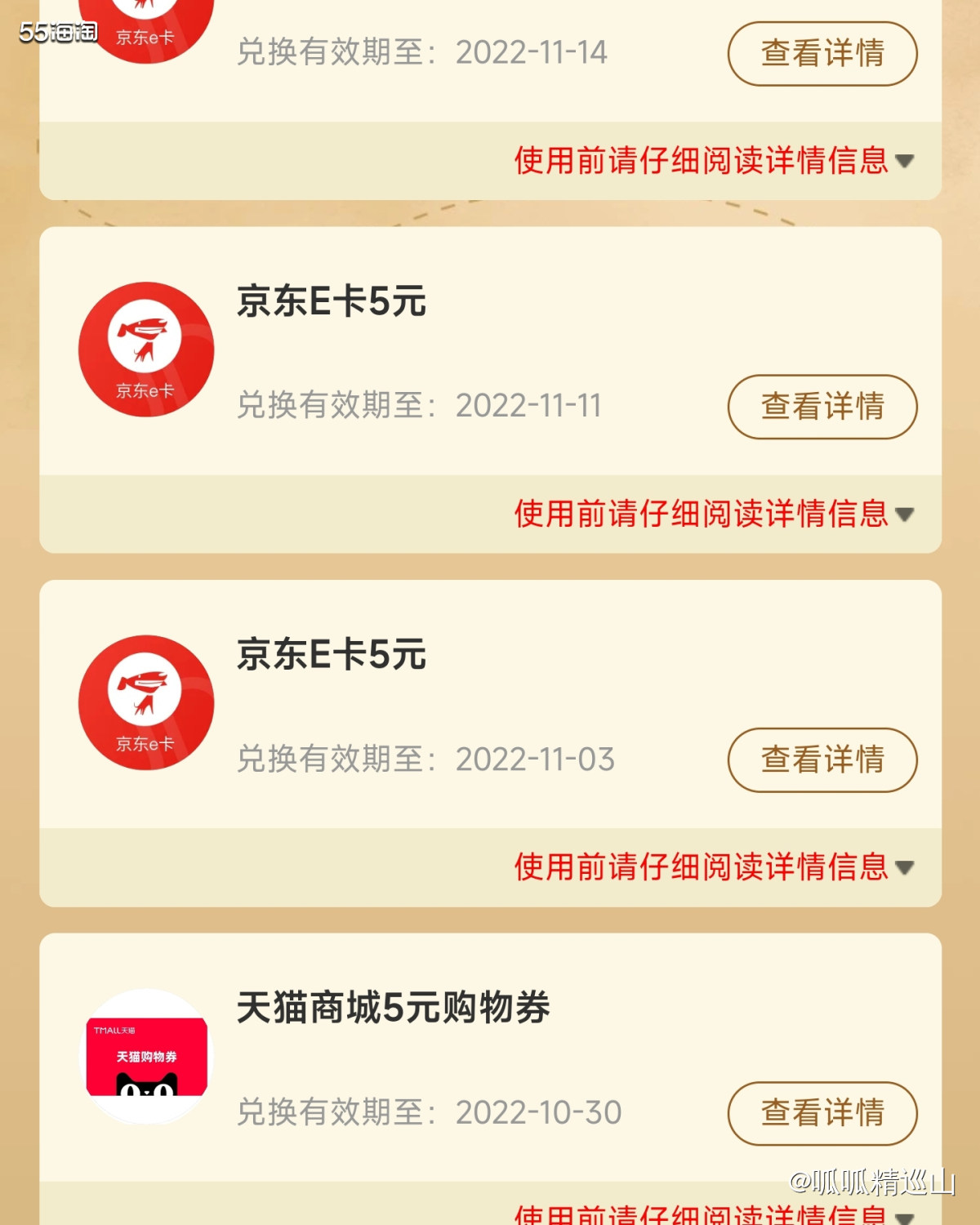Tap the 55海淘 logo in the top-left corner
The height and width of the screenshot is (1225, 980).
tap(56, 33)
